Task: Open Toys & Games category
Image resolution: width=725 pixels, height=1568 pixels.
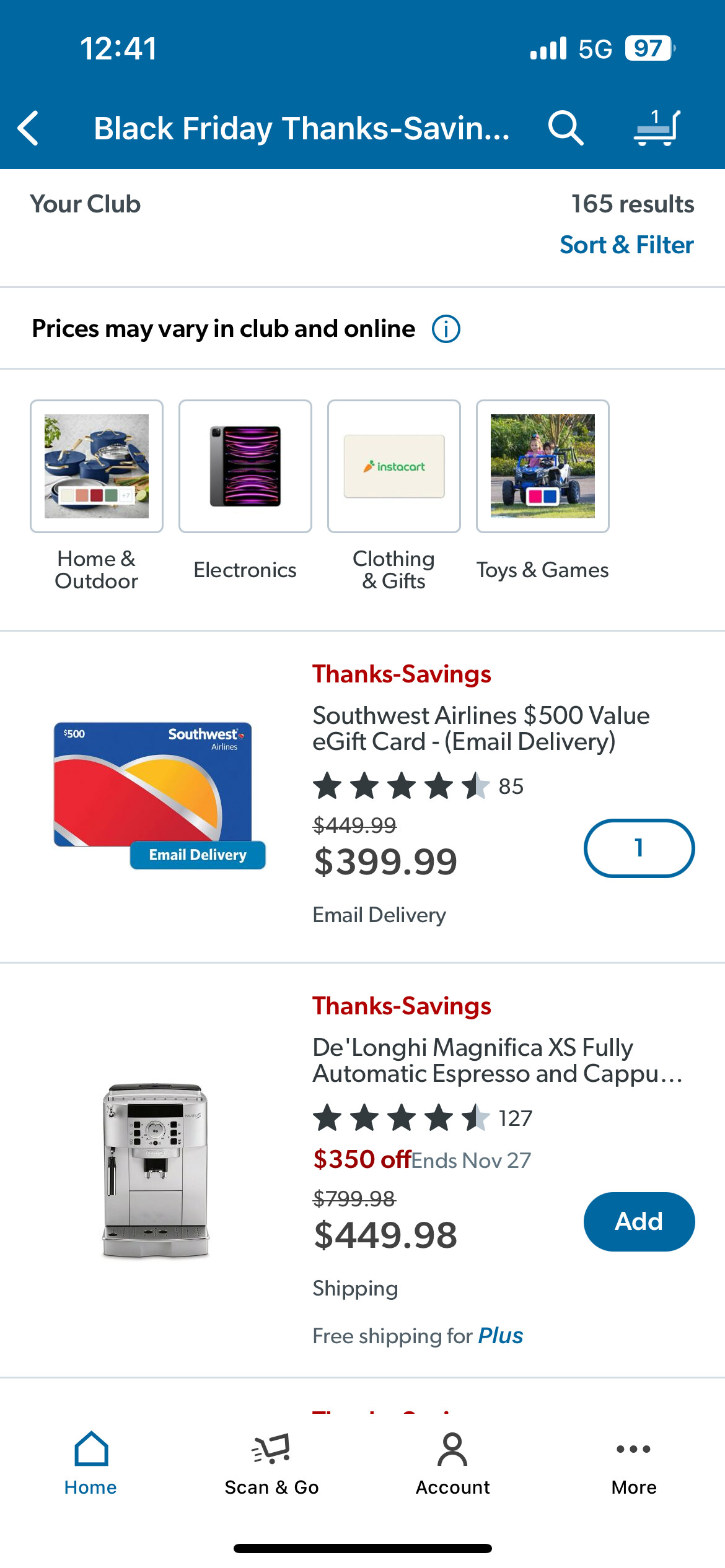Action: click(x=543, y=466)
